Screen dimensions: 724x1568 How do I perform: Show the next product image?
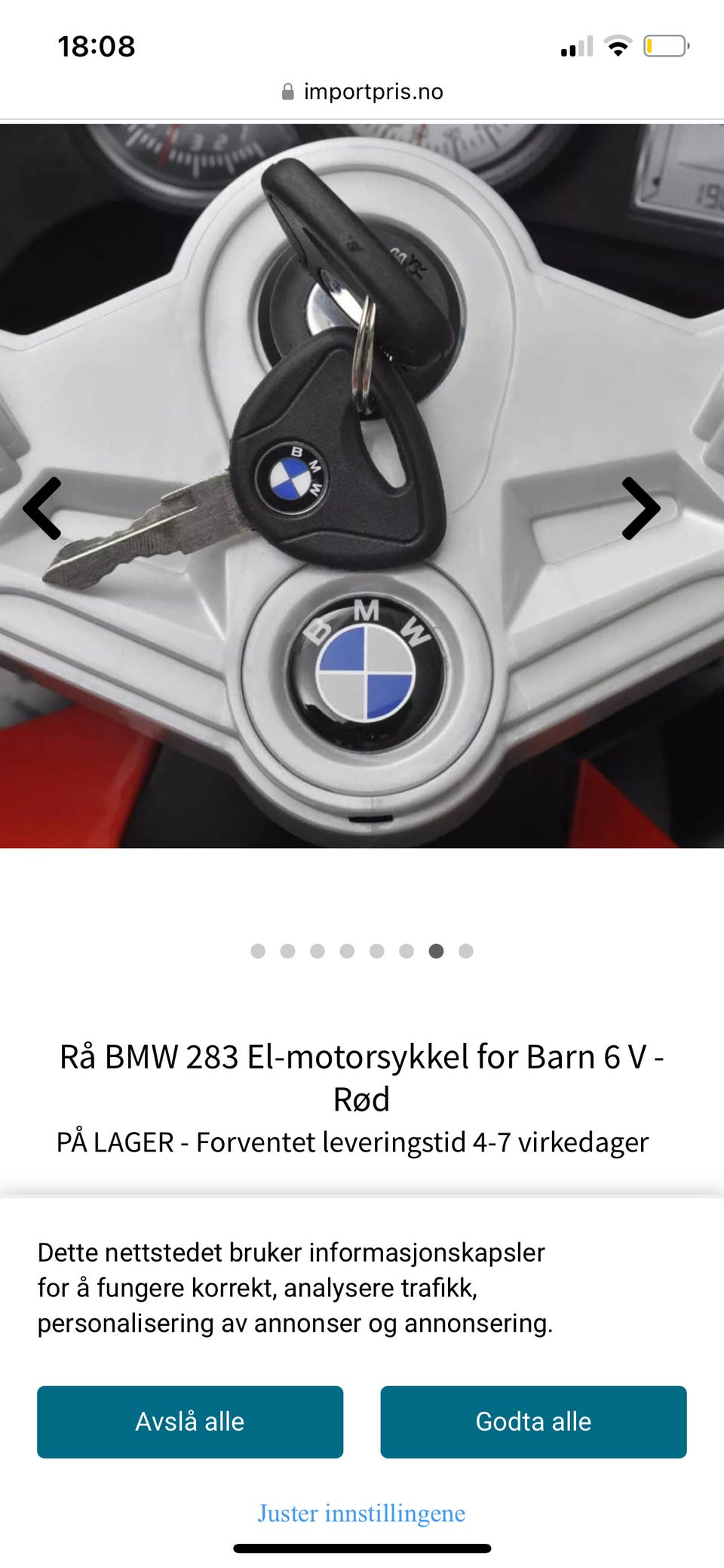click(x=641, y=509)
